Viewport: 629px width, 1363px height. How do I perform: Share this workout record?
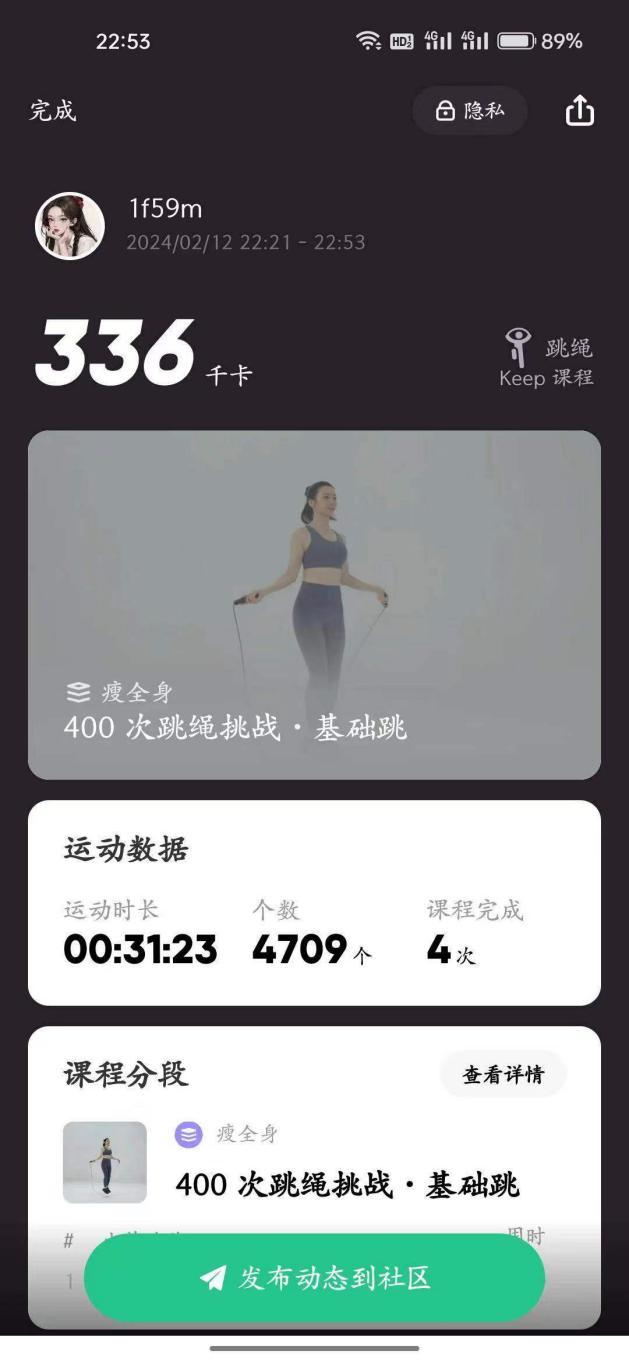coord(579,111)
